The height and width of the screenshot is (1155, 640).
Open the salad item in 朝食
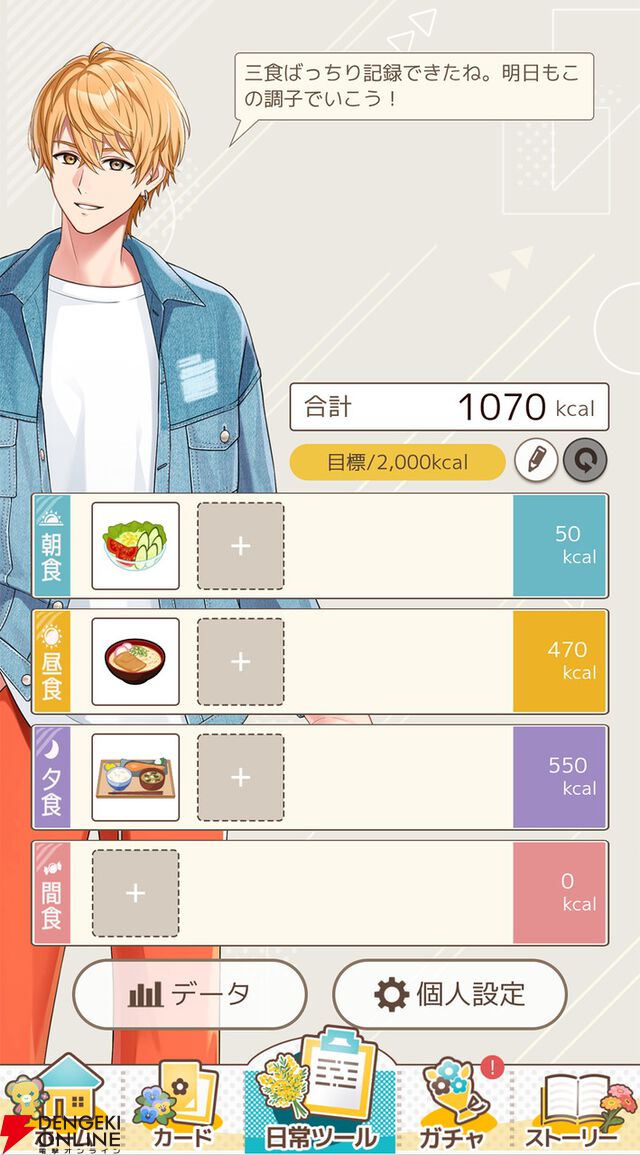tap(136, 546)
